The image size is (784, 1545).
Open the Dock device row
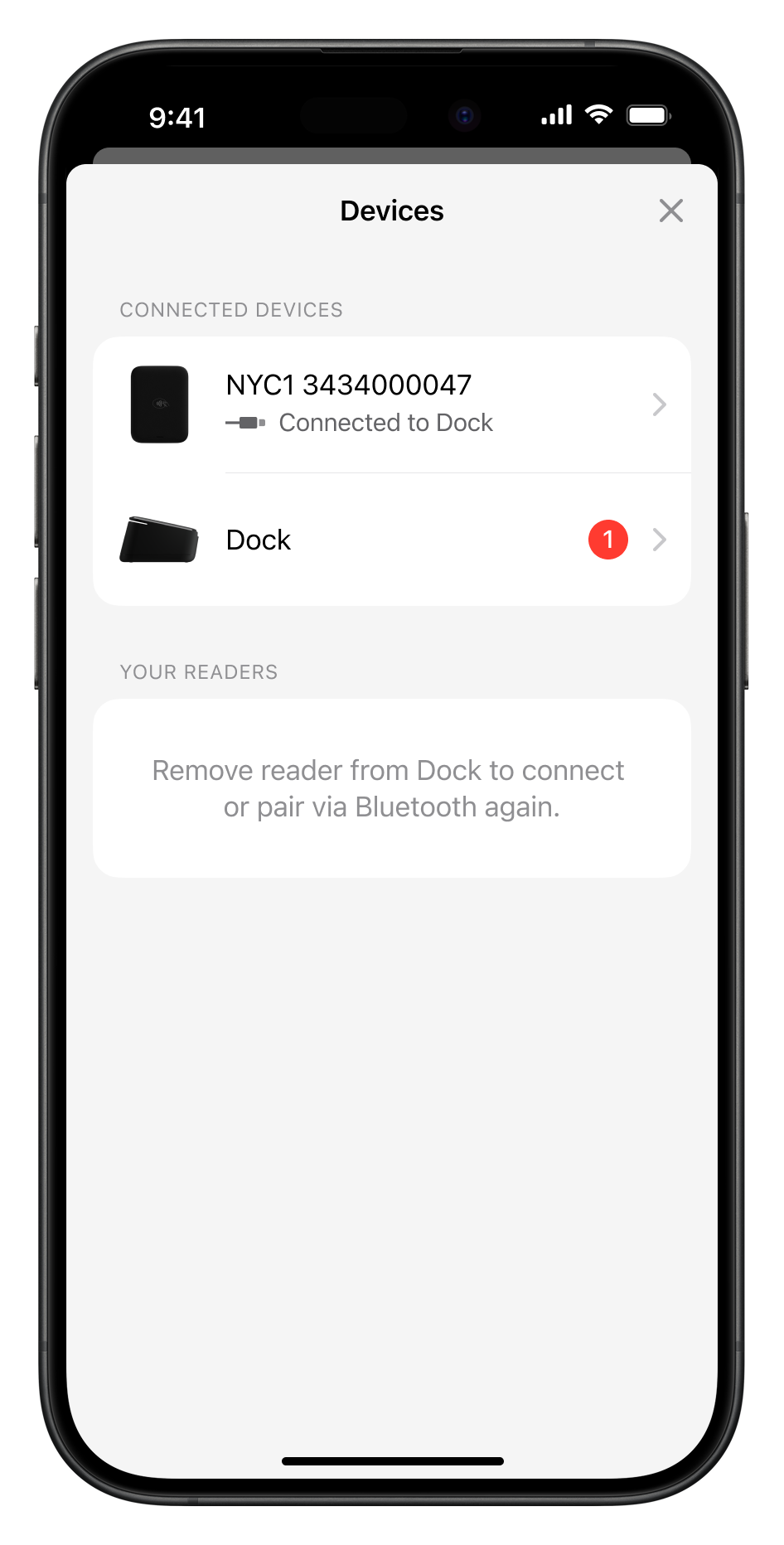(391, 540)
